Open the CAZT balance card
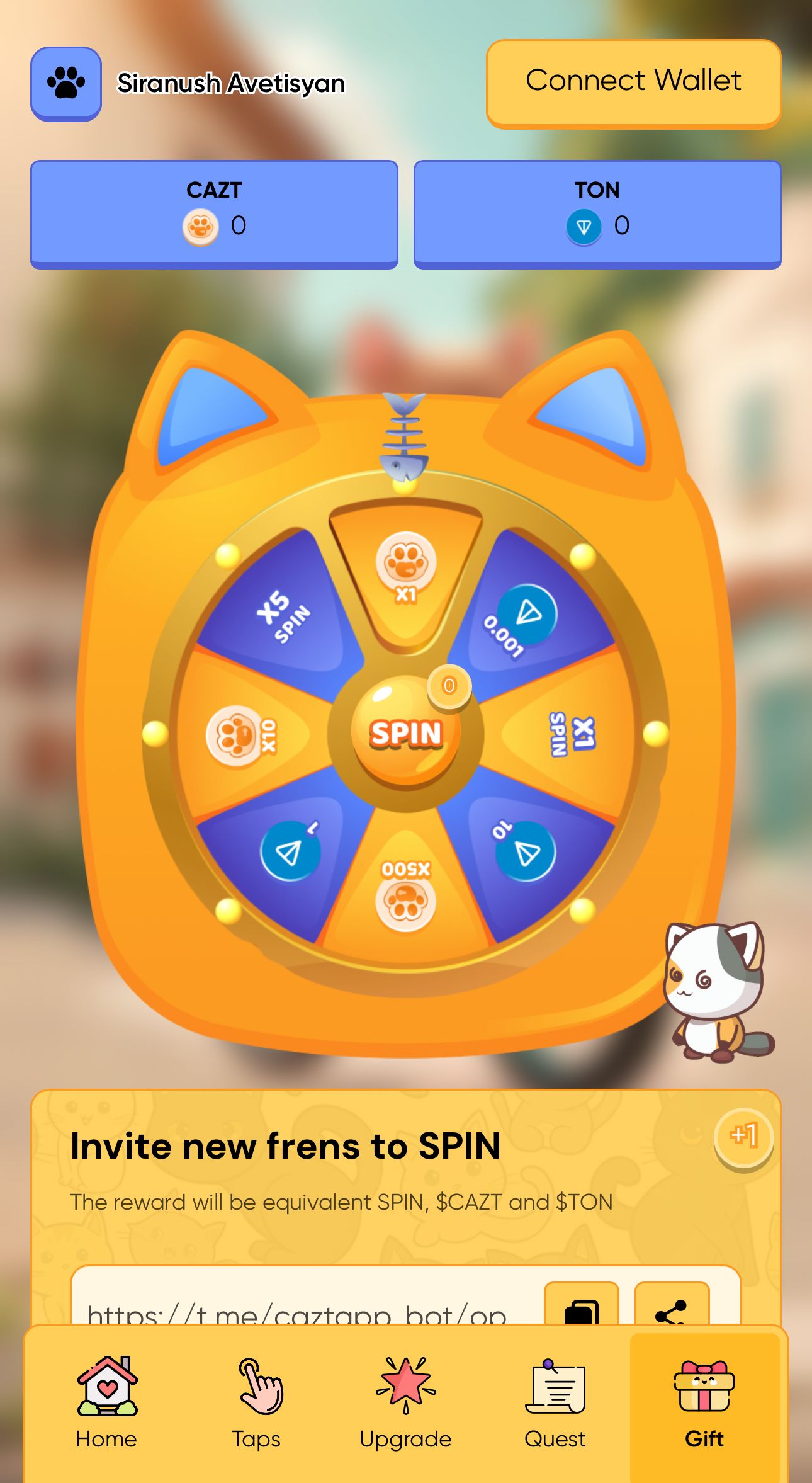This screenshot has height=1483, width=812. click(214, 213)
